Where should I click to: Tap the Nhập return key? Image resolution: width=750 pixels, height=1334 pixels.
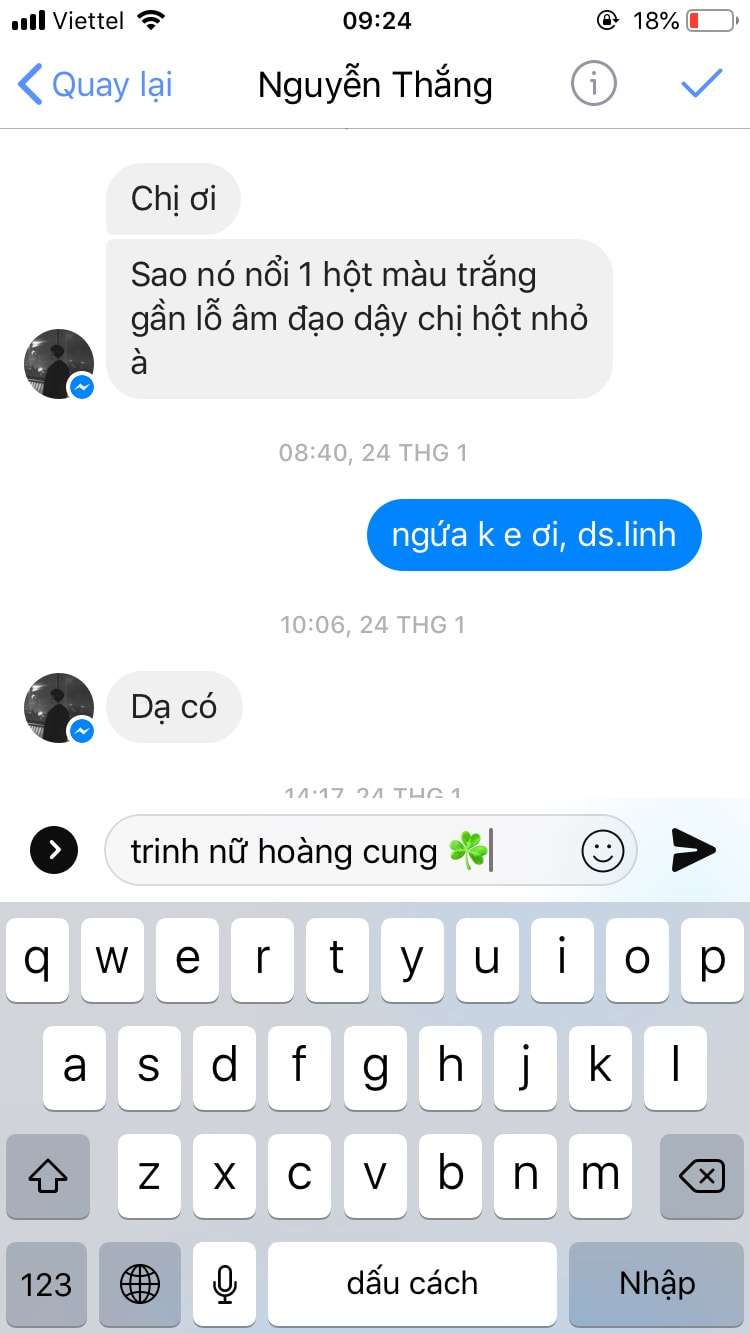tap(656, 1284)
